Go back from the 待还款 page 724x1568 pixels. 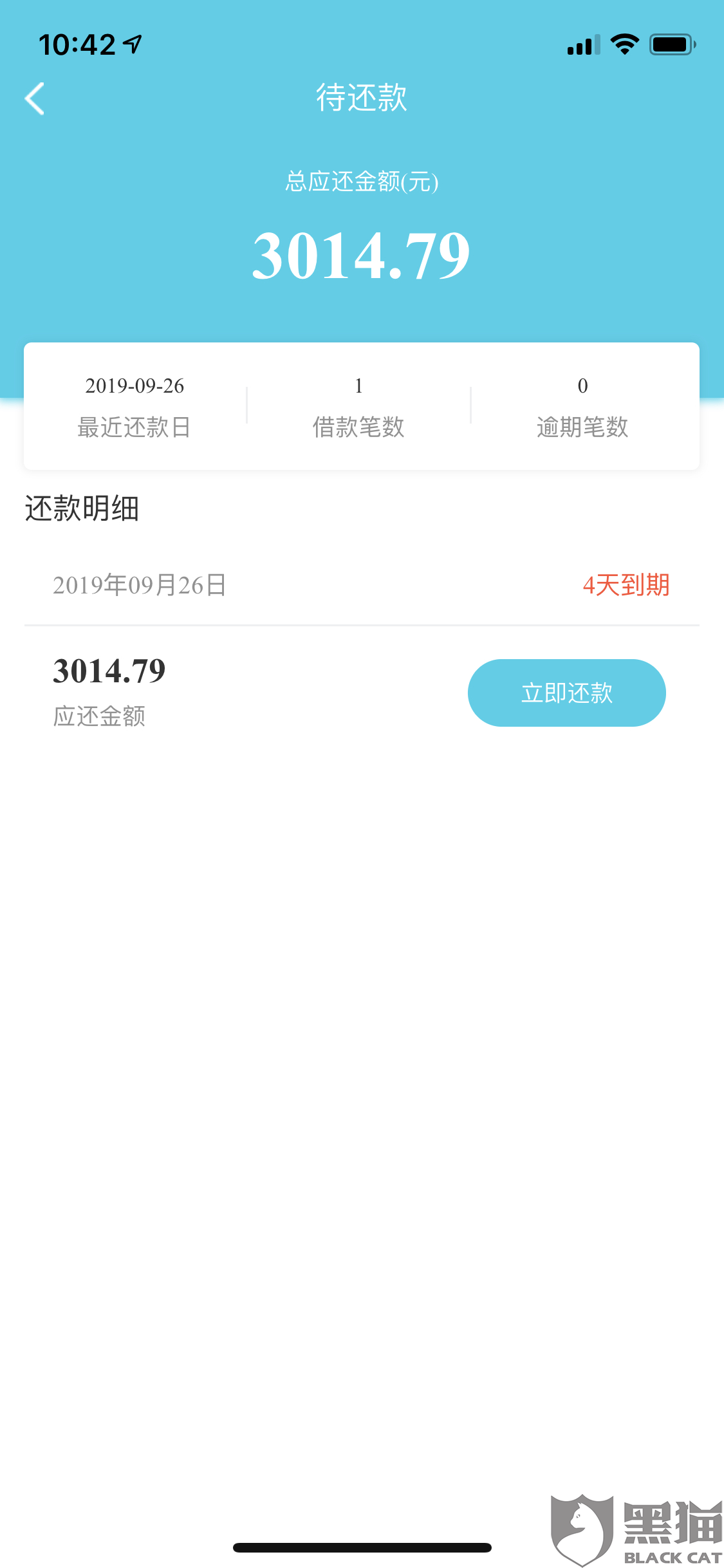point(35,99)
